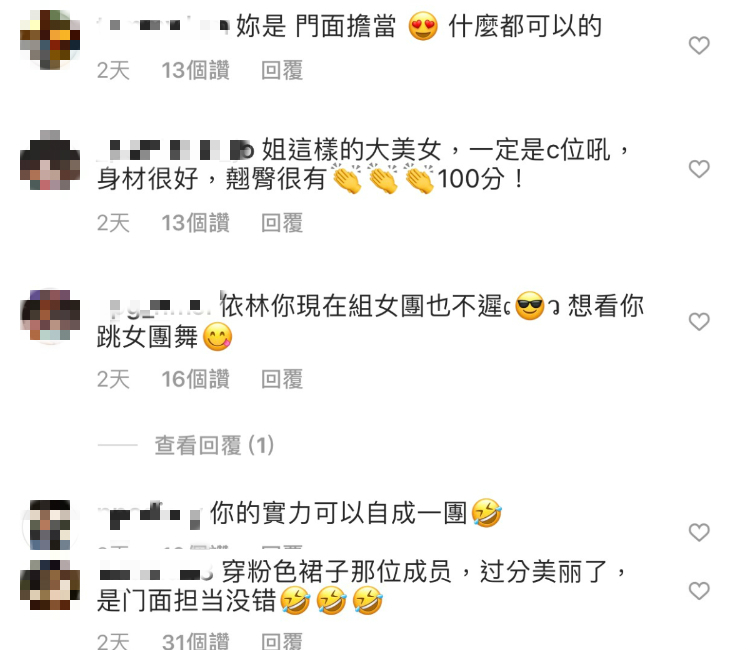The width and height of the screenshot is (750, 650).
Task: Open avatar of 粉色裙子 commenter
Action: (x=50, y=585)
